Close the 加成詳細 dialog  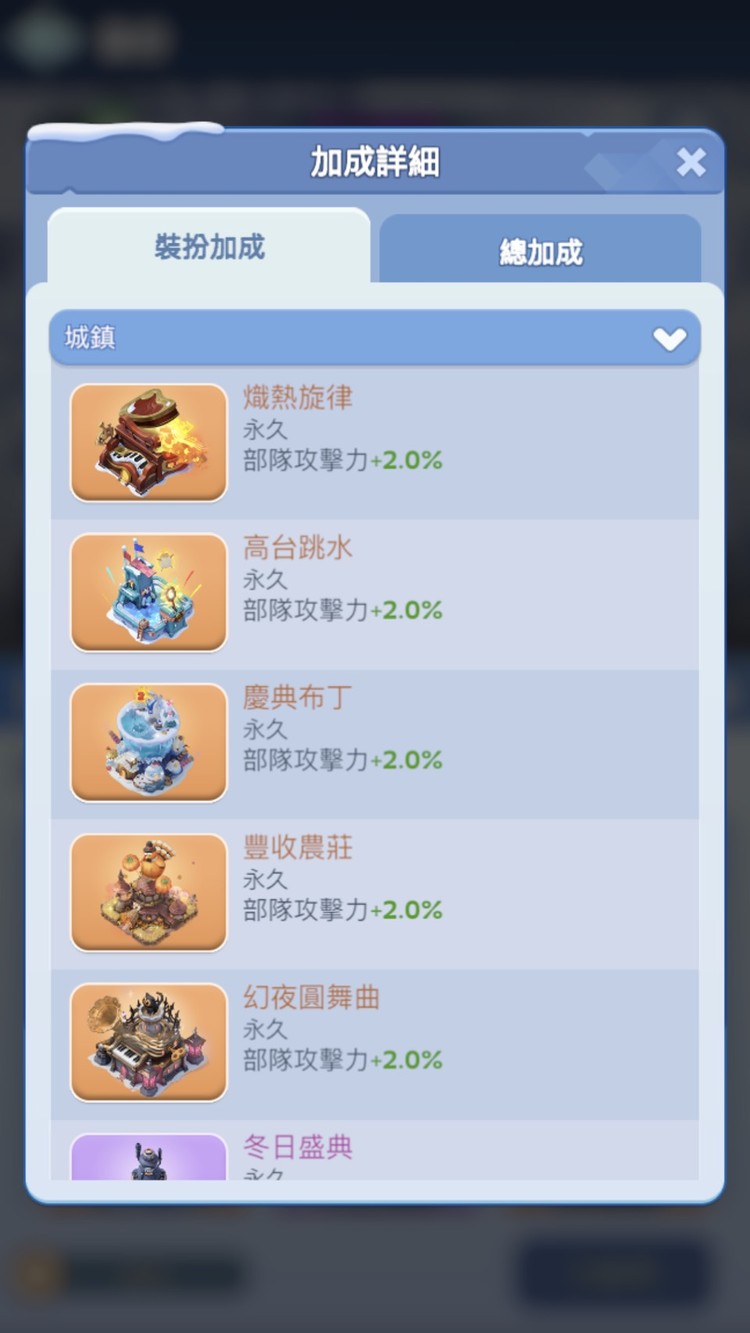click(691, 162)
